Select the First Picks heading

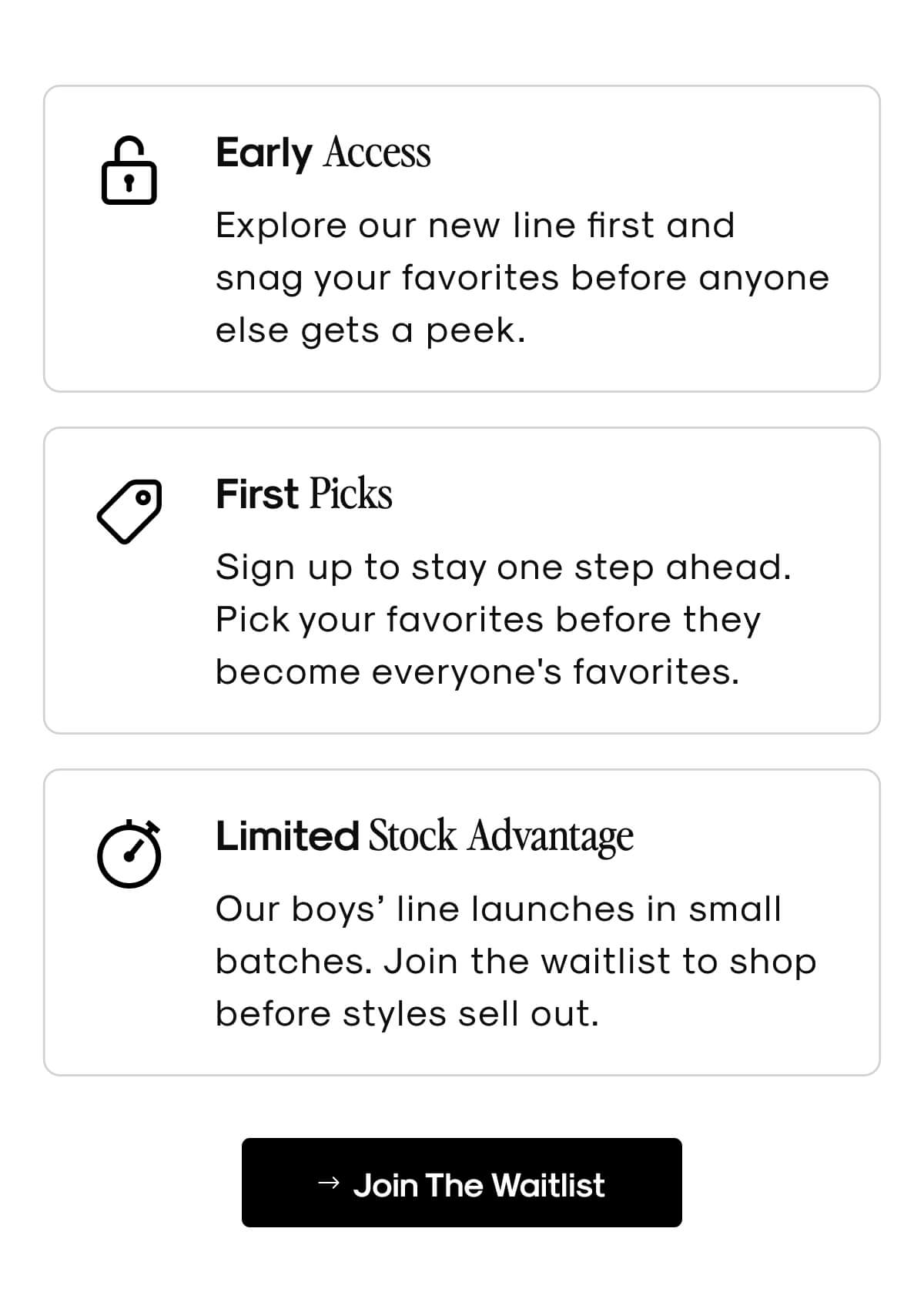point(304,494)
